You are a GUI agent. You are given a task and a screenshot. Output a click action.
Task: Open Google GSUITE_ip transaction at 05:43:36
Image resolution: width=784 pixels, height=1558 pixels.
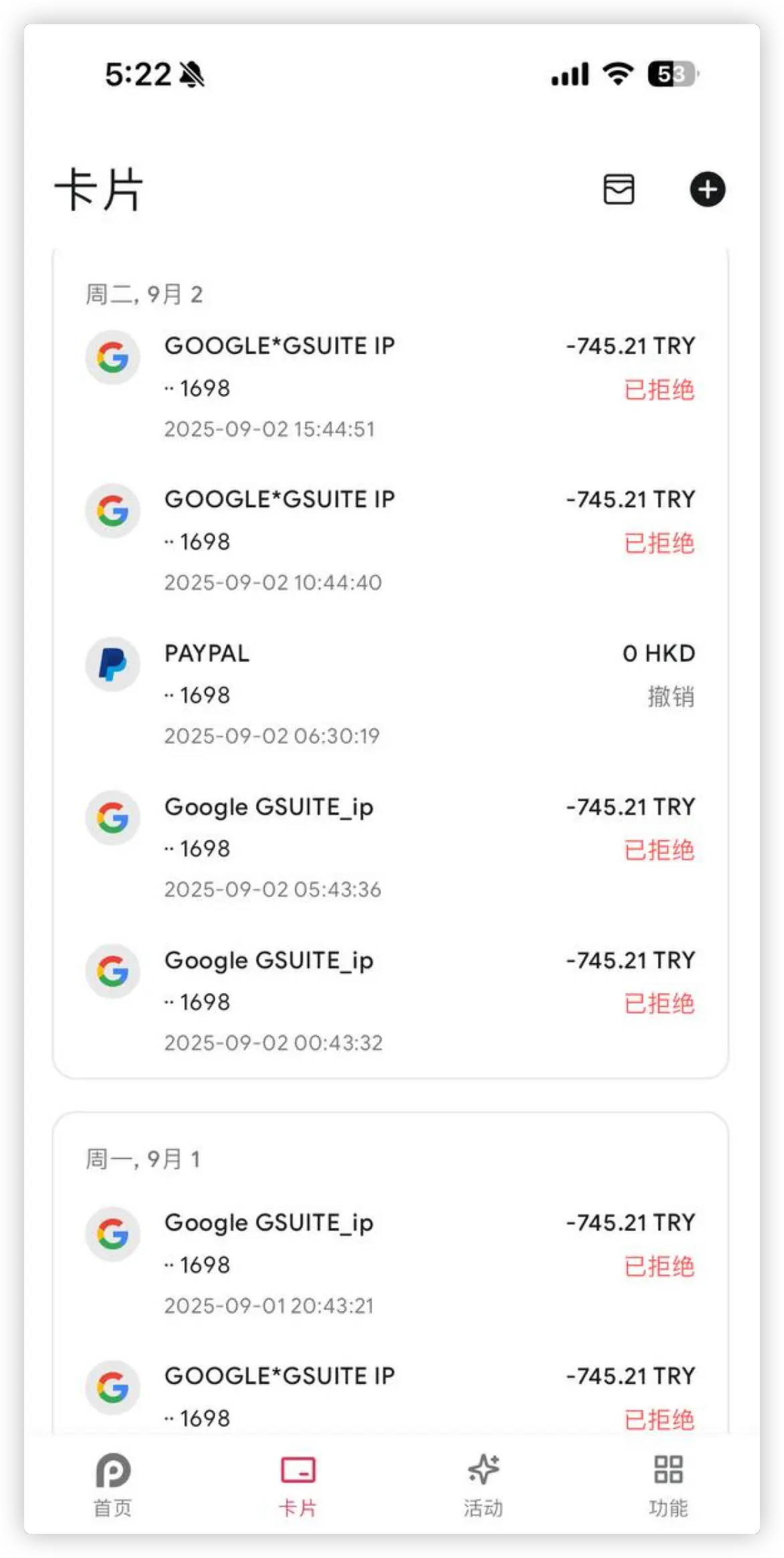click(390, 847)
